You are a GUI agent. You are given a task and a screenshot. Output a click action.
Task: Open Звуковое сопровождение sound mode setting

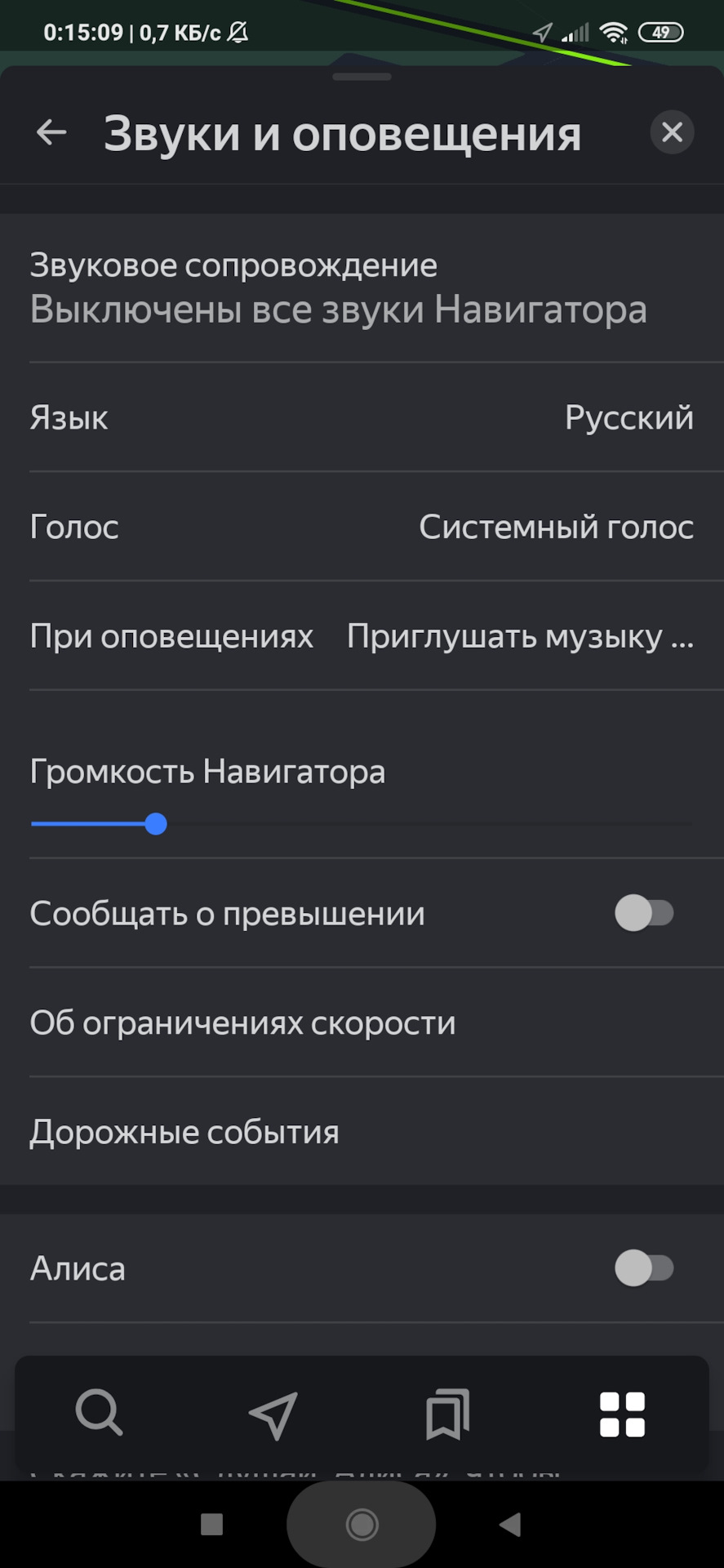362,287
